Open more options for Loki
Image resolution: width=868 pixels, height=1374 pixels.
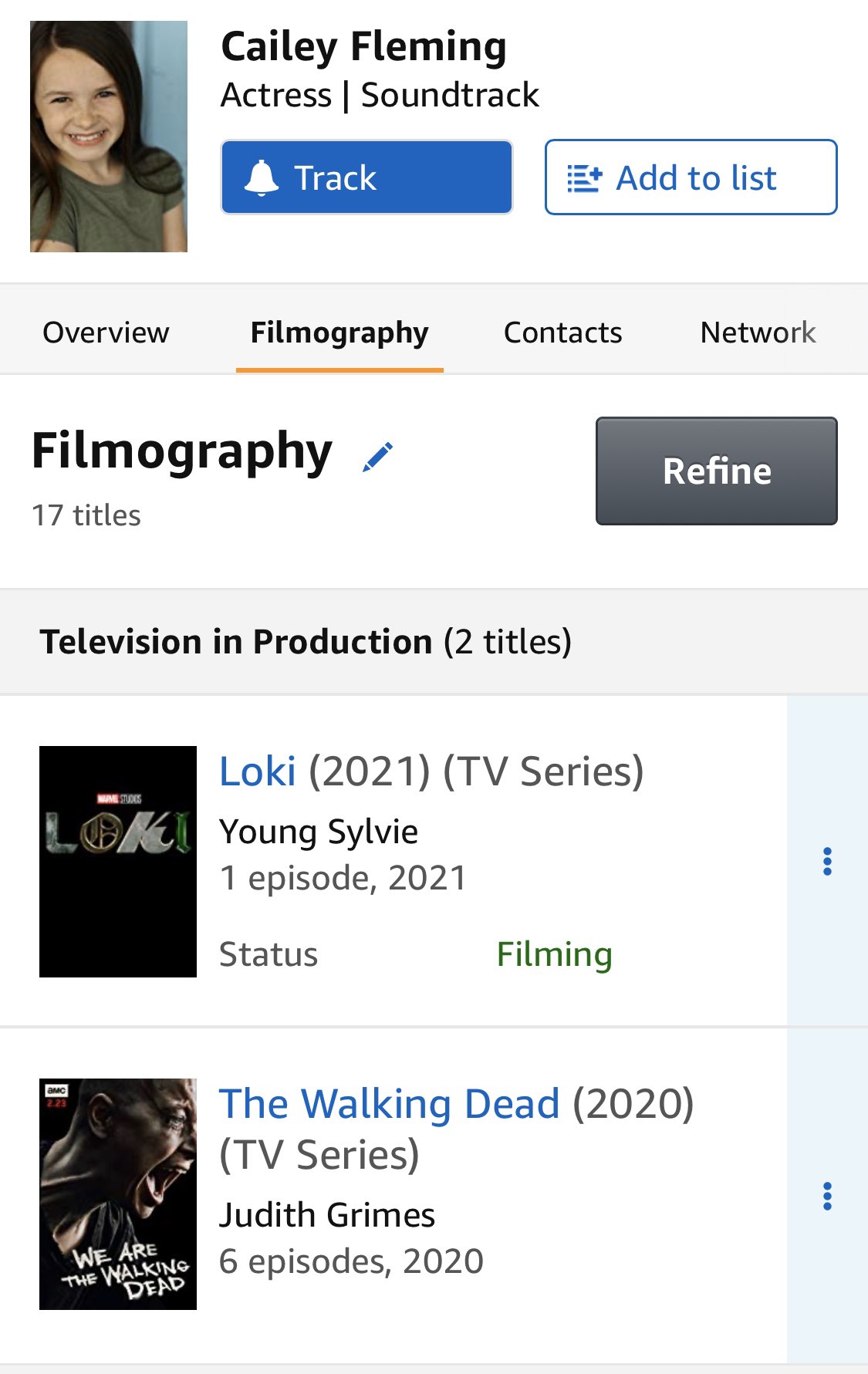coord(827,861)
